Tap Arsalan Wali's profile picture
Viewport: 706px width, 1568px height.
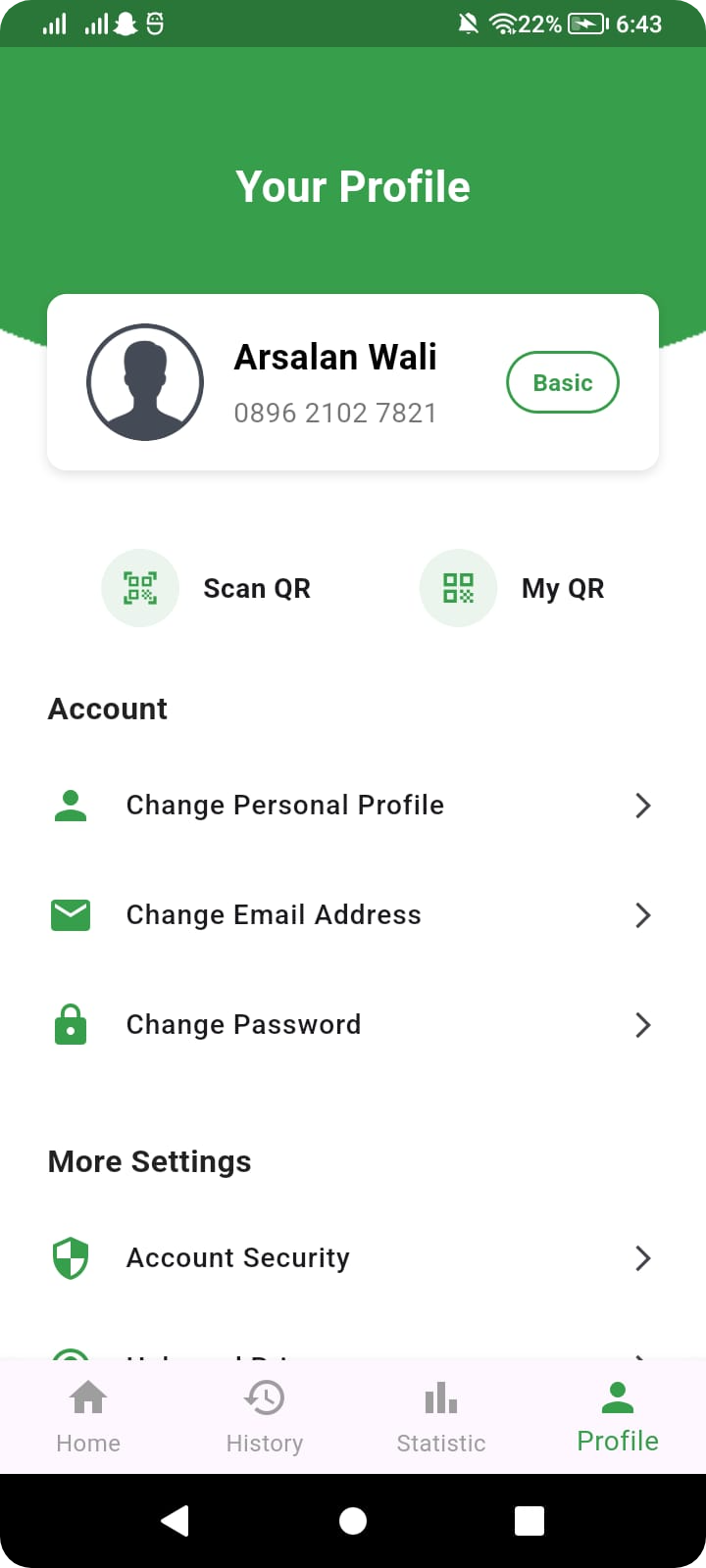(145, 382)
